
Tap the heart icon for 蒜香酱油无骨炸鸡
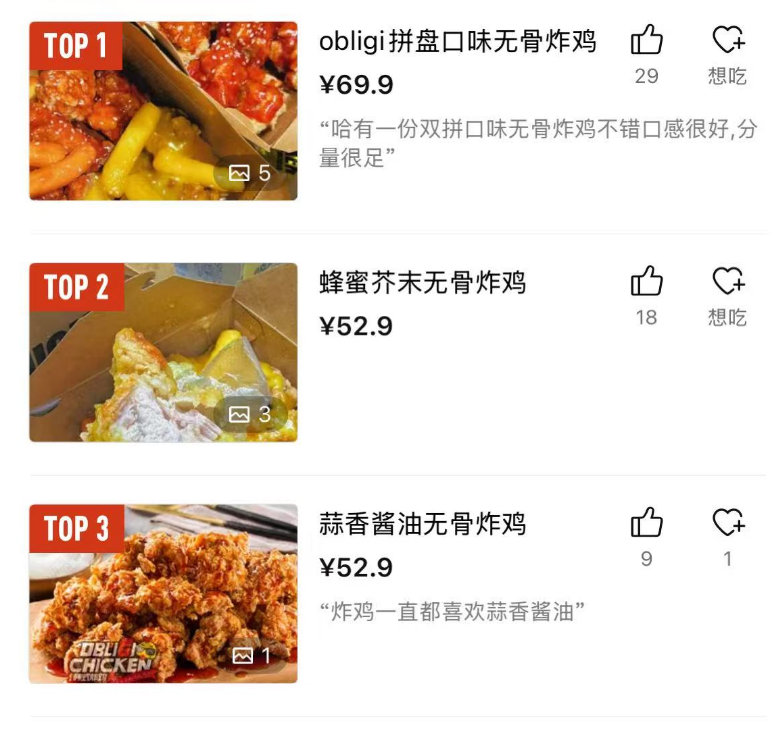click(728, 523)
